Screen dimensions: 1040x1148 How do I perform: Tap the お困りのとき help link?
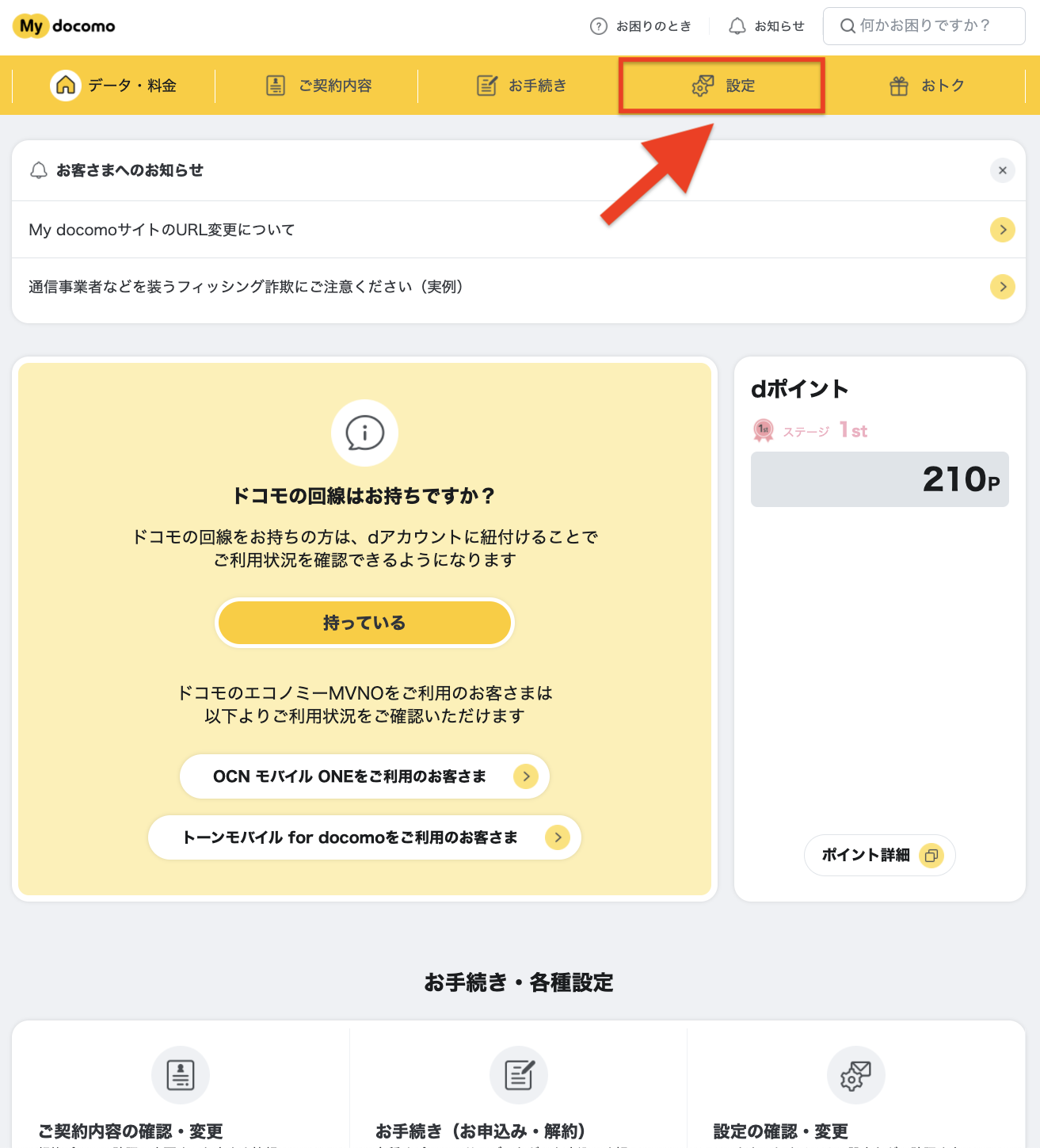pyautogui.click(x=641, y=26)
